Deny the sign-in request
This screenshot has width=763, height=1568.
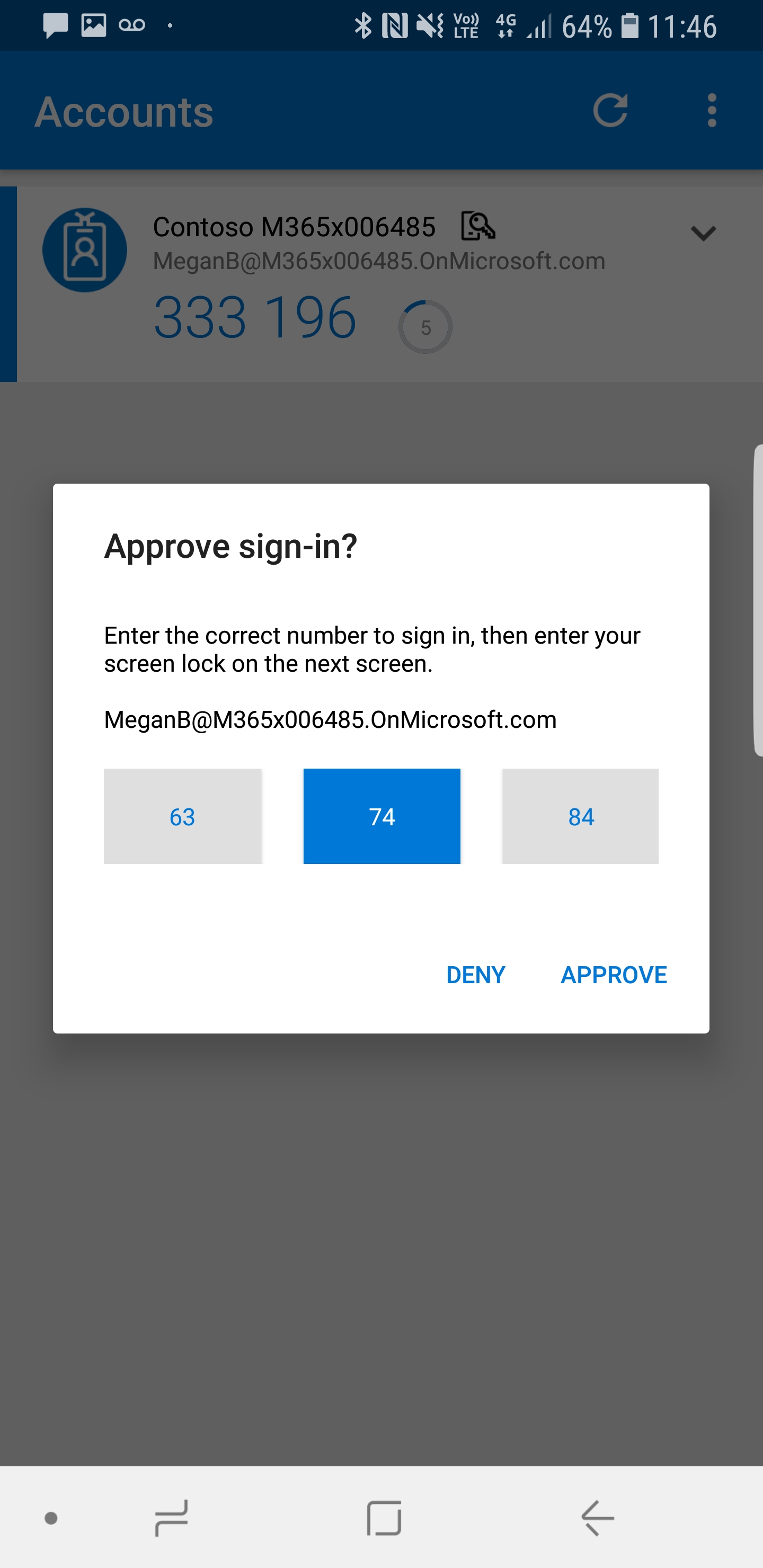476,975
